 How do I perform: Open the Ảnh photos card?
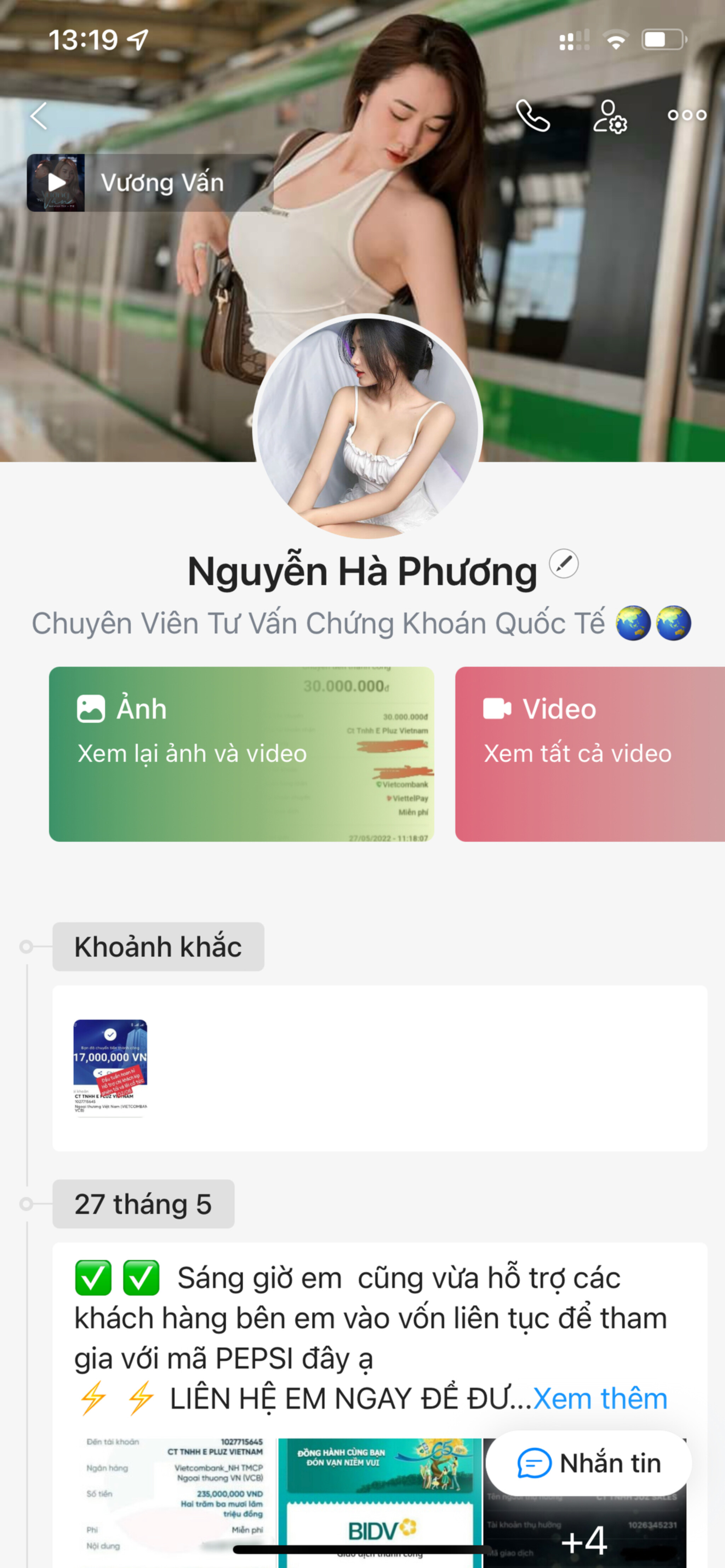[x=241, y=754]
